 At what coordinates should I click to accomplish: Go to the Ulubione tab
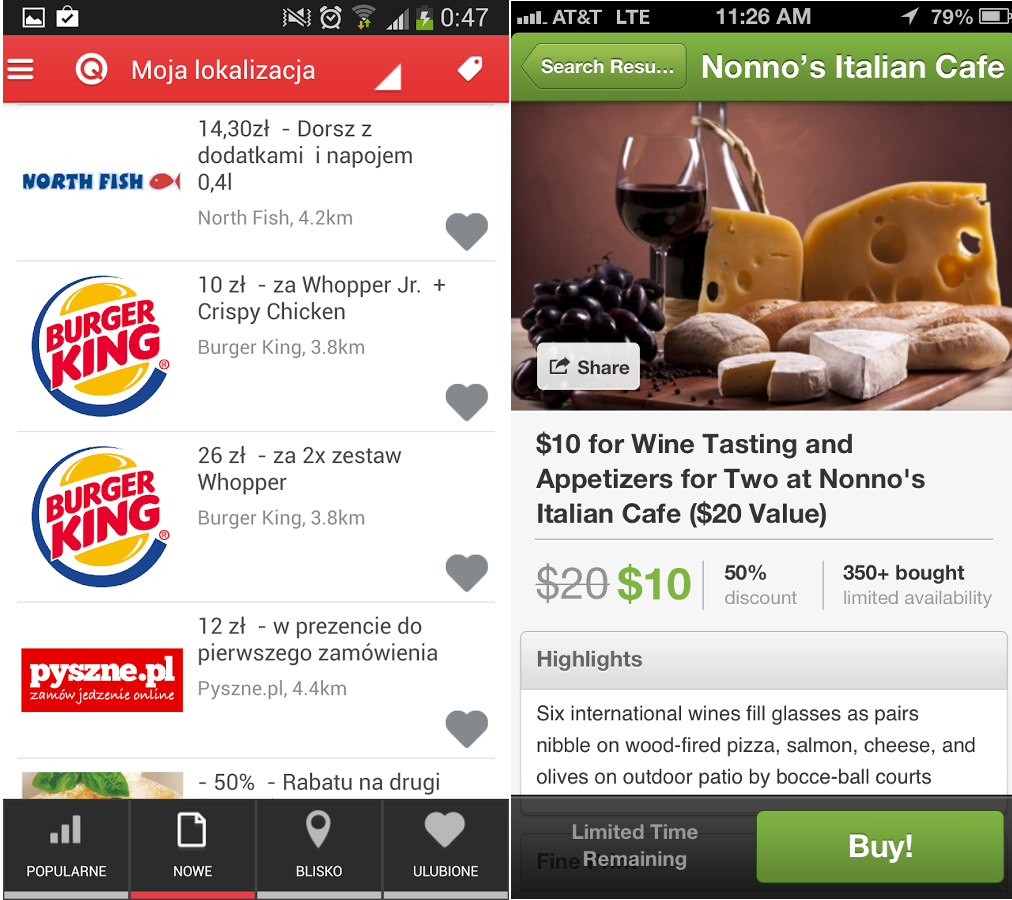(445, 846)
